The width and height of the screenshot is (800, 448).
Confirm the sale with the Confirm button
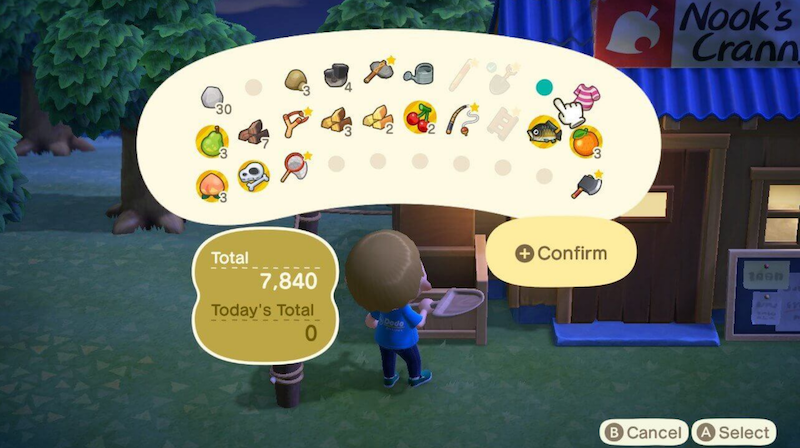[561, 253]
